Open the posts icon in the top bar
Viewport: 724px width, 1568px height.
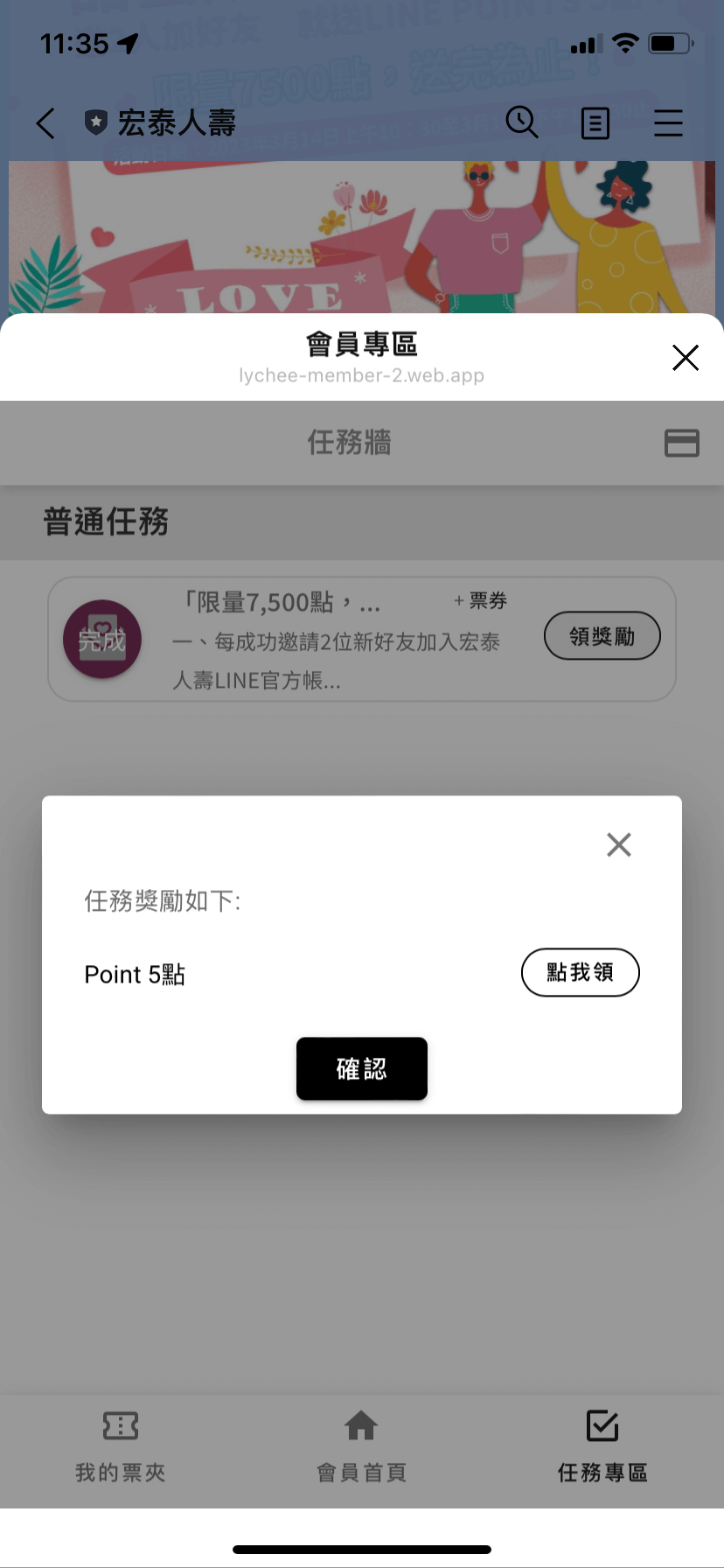tap(595, 122)
